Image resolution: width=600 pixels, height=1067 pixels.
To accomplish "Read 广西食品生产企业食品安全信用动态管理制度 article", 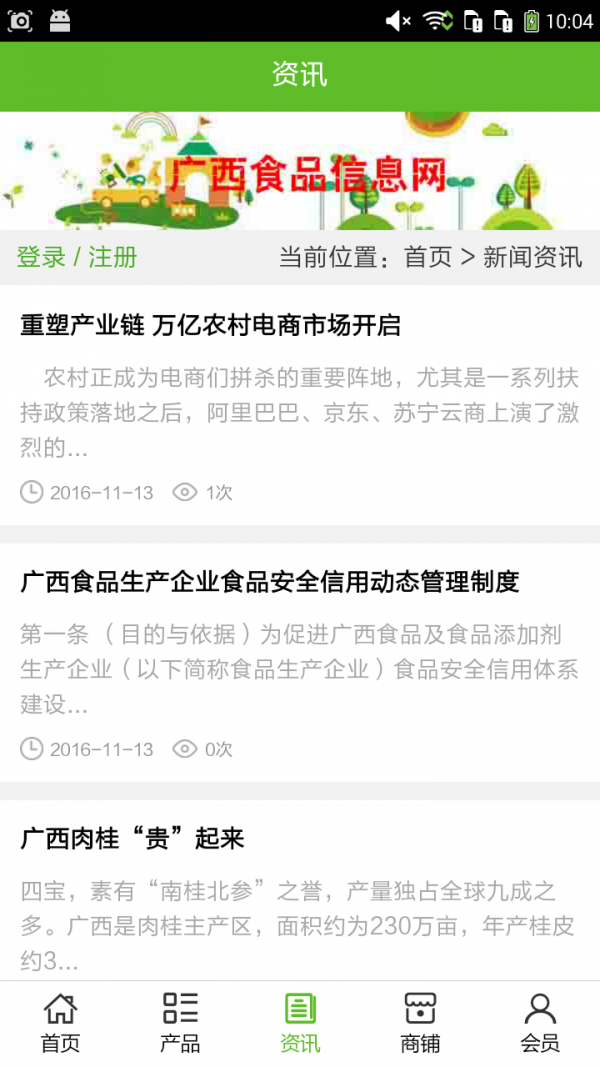I will 270,582.
